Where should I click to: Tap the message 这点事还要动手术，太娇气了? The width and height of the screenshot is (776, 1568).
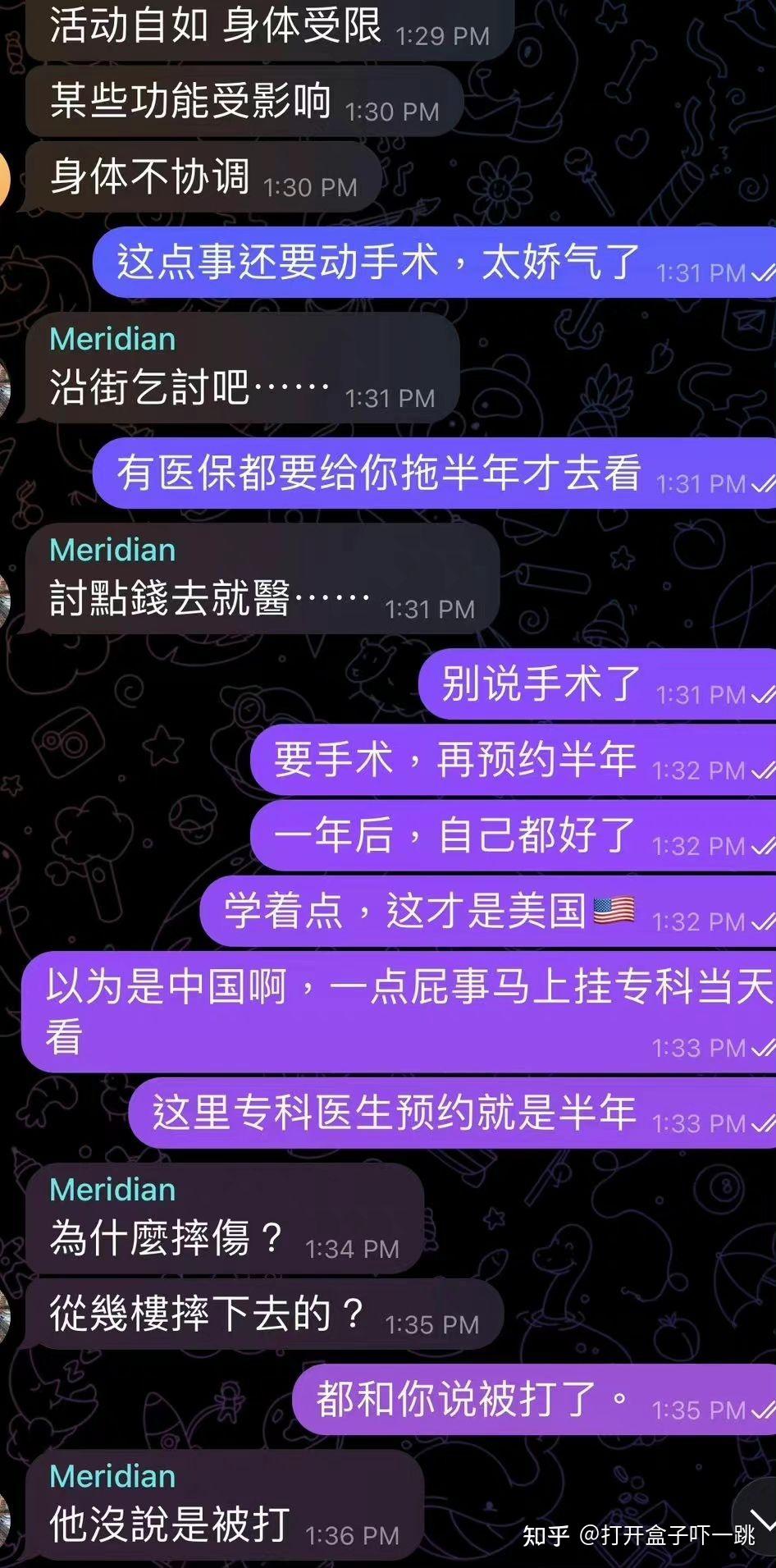point(435,263)
